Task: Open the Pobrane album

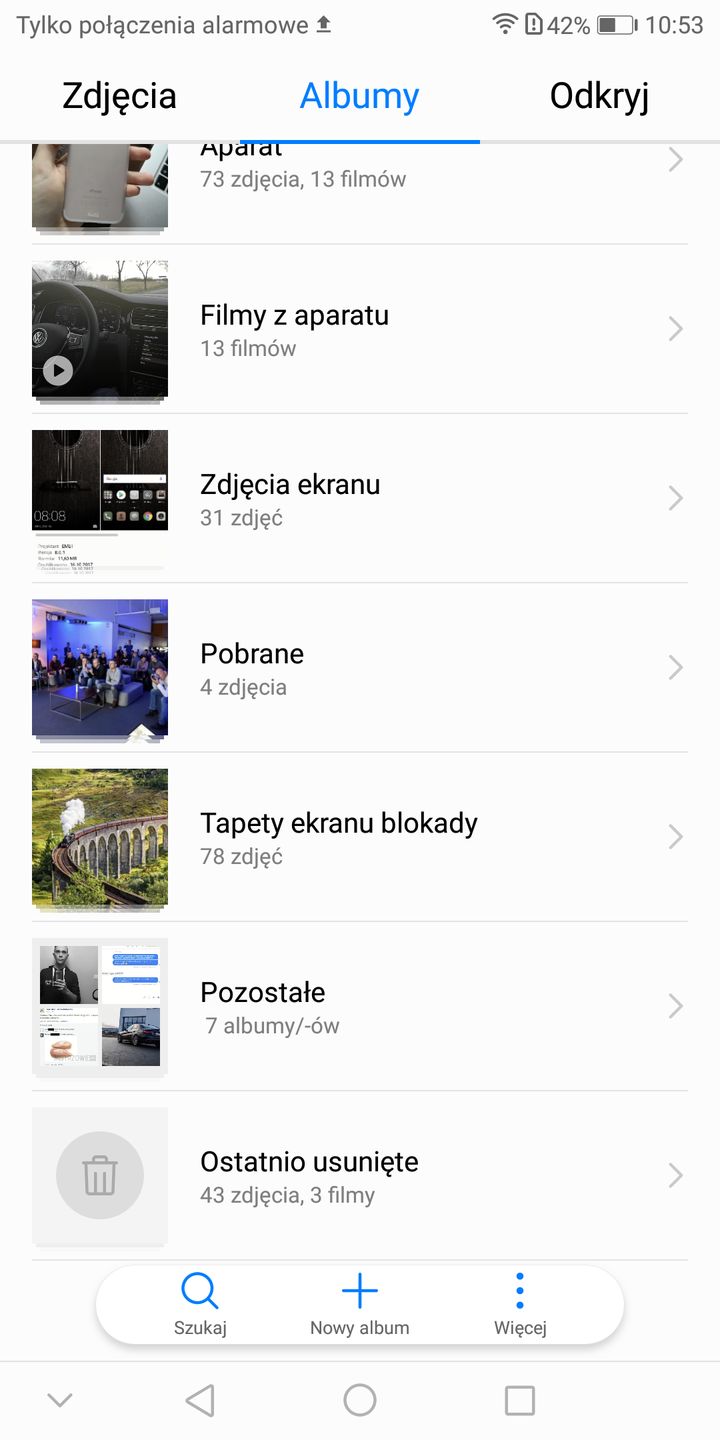Action: tap(360, 667)
